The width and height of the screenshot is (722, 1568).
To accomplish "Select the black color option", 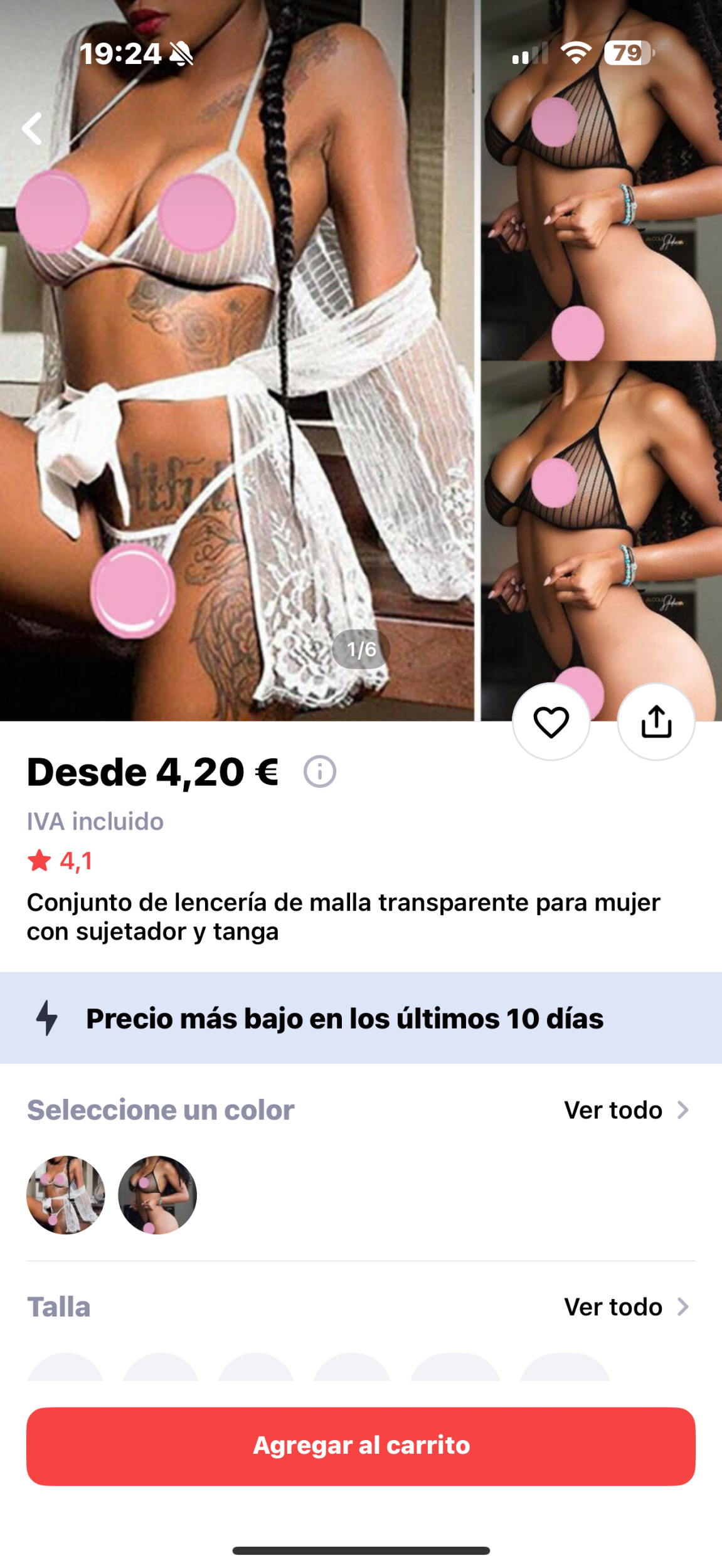I will pos(157,1195).
